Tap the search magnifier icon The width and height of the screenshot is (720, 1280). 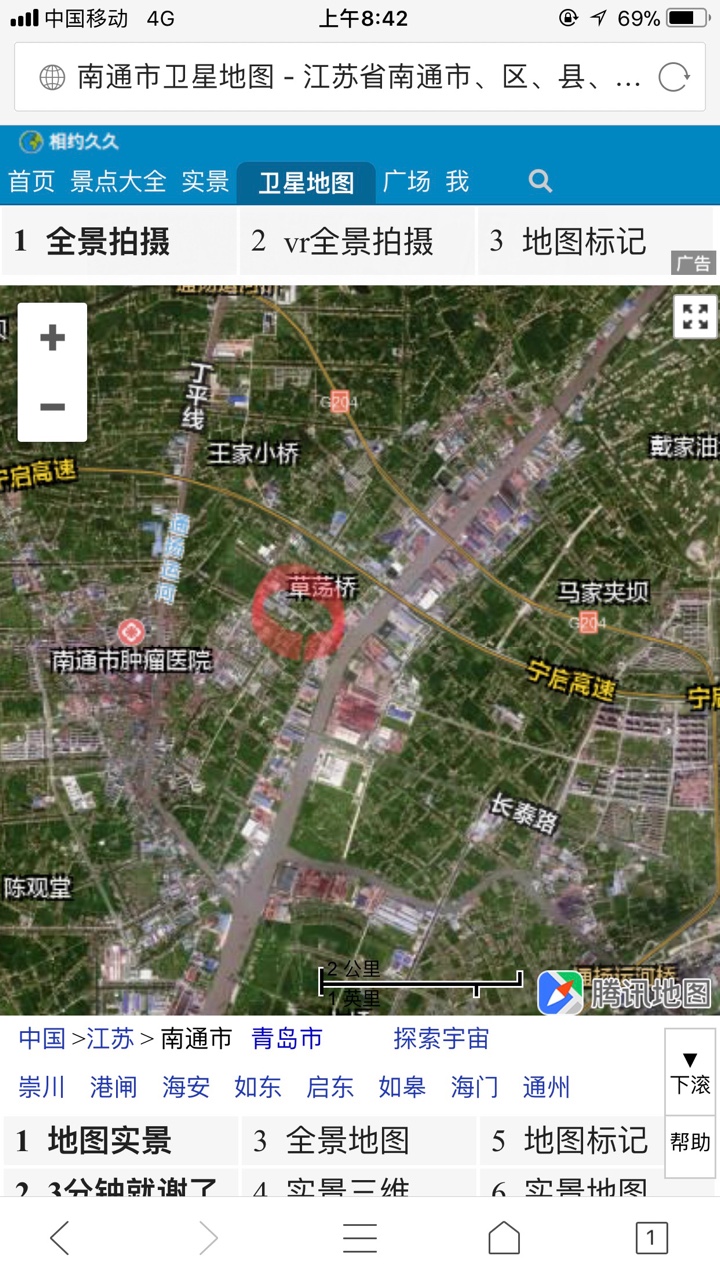pyautogui.click(x=540, y=181)
